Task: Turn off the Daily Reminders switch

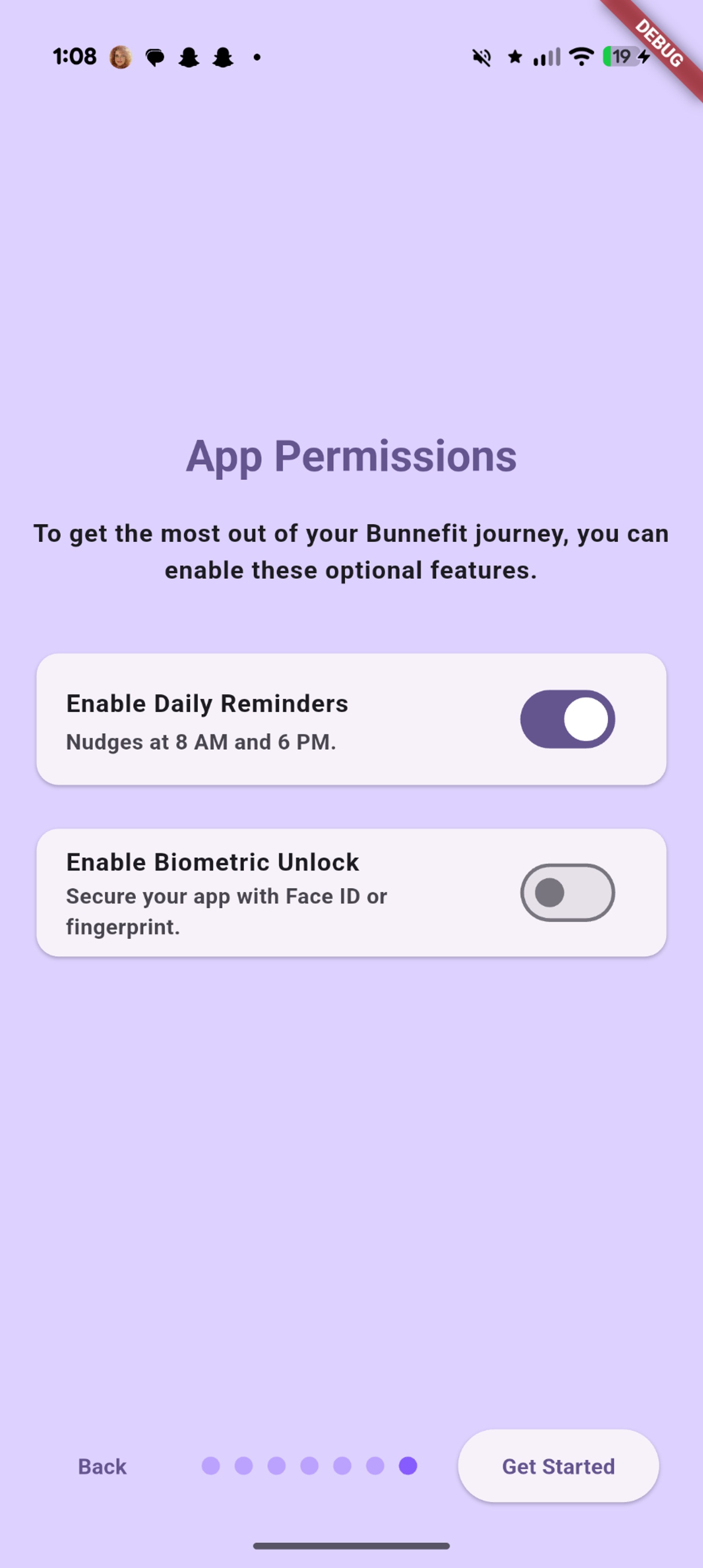Action: [567, 719]
